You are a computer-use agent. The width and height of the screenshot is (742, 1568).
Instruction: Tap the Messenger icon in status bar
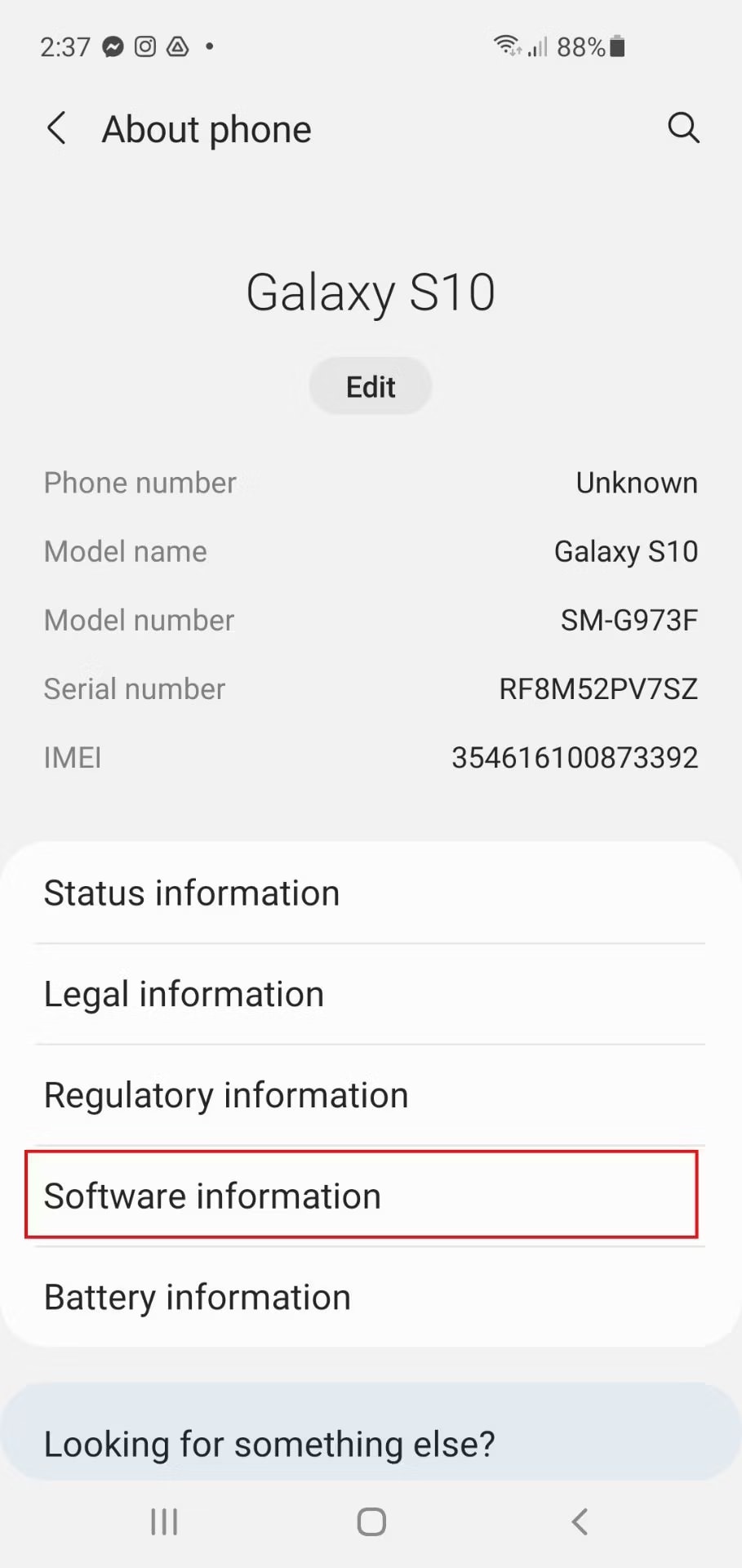[x=113, y=47]
